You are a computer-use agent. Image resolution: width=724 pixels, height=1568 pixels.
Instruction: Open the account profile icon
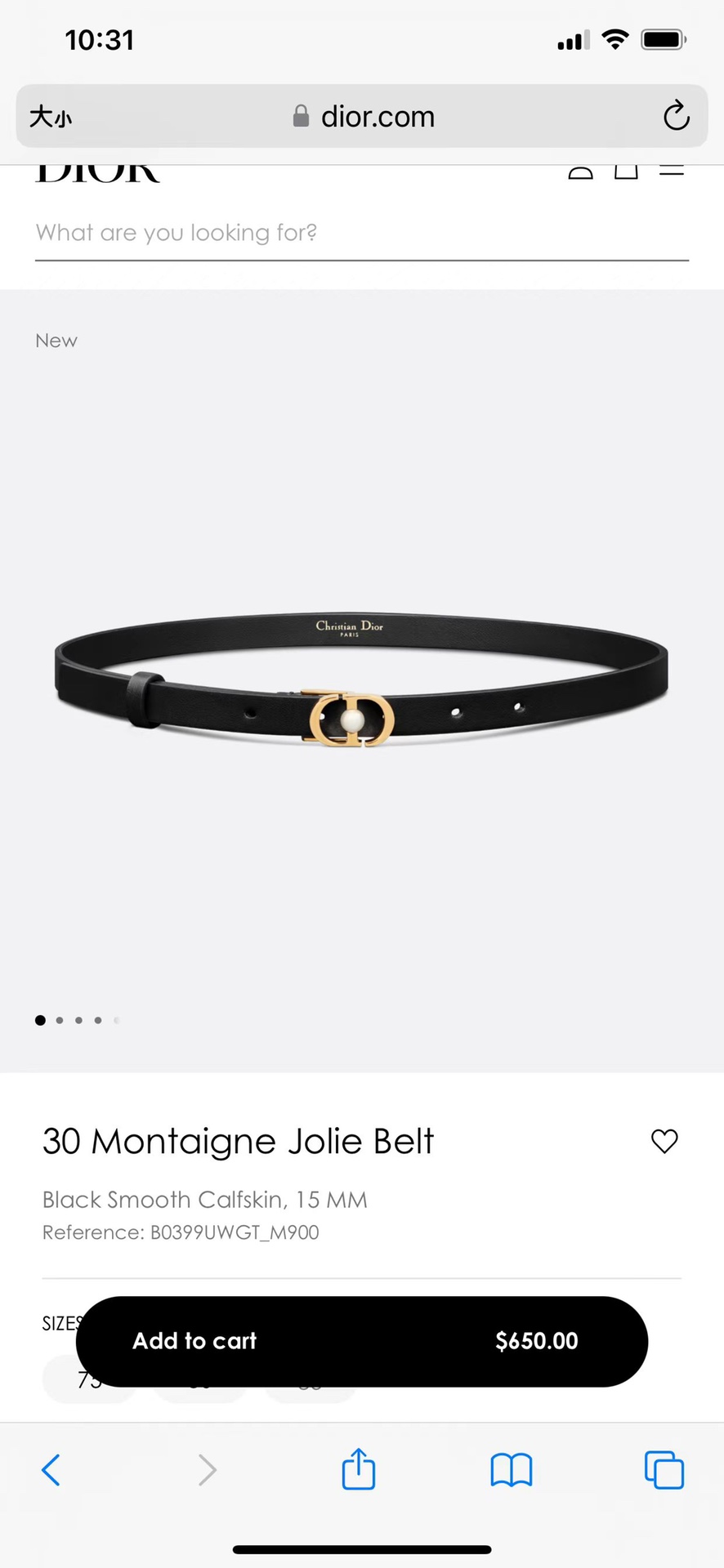tap(580, 171)
